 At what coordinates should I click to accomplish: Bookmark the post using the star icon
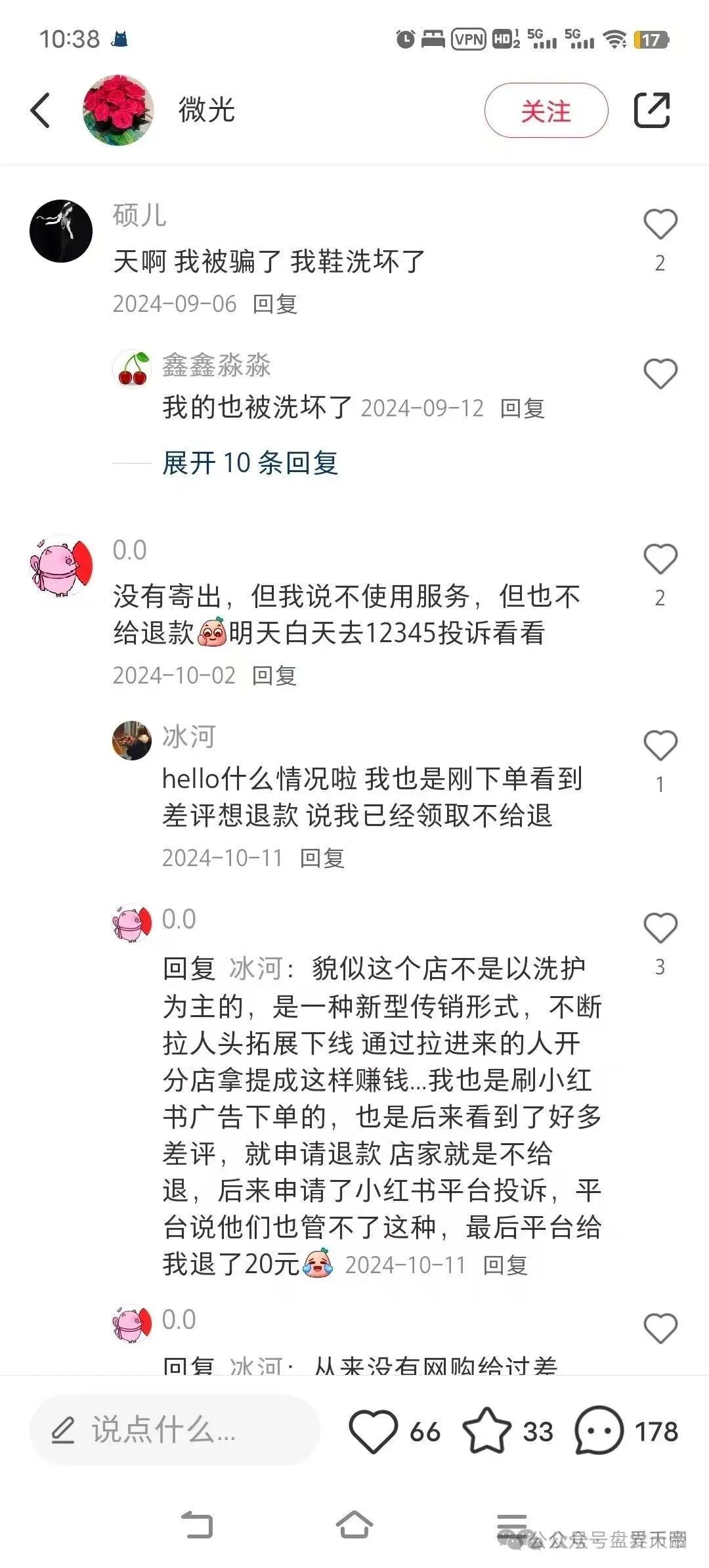(487, 1431)
